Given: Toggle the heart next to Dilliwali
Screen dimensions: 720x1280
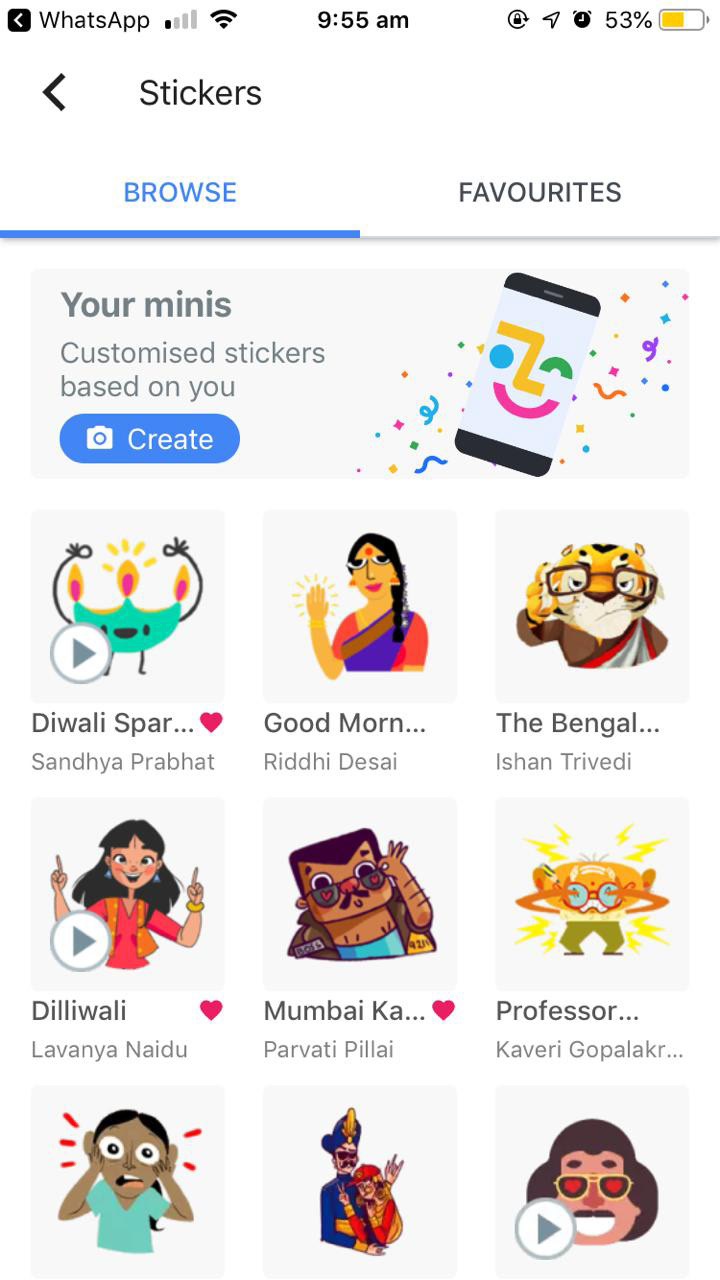Looking at the screenshot, I should tap(211, 1010).
